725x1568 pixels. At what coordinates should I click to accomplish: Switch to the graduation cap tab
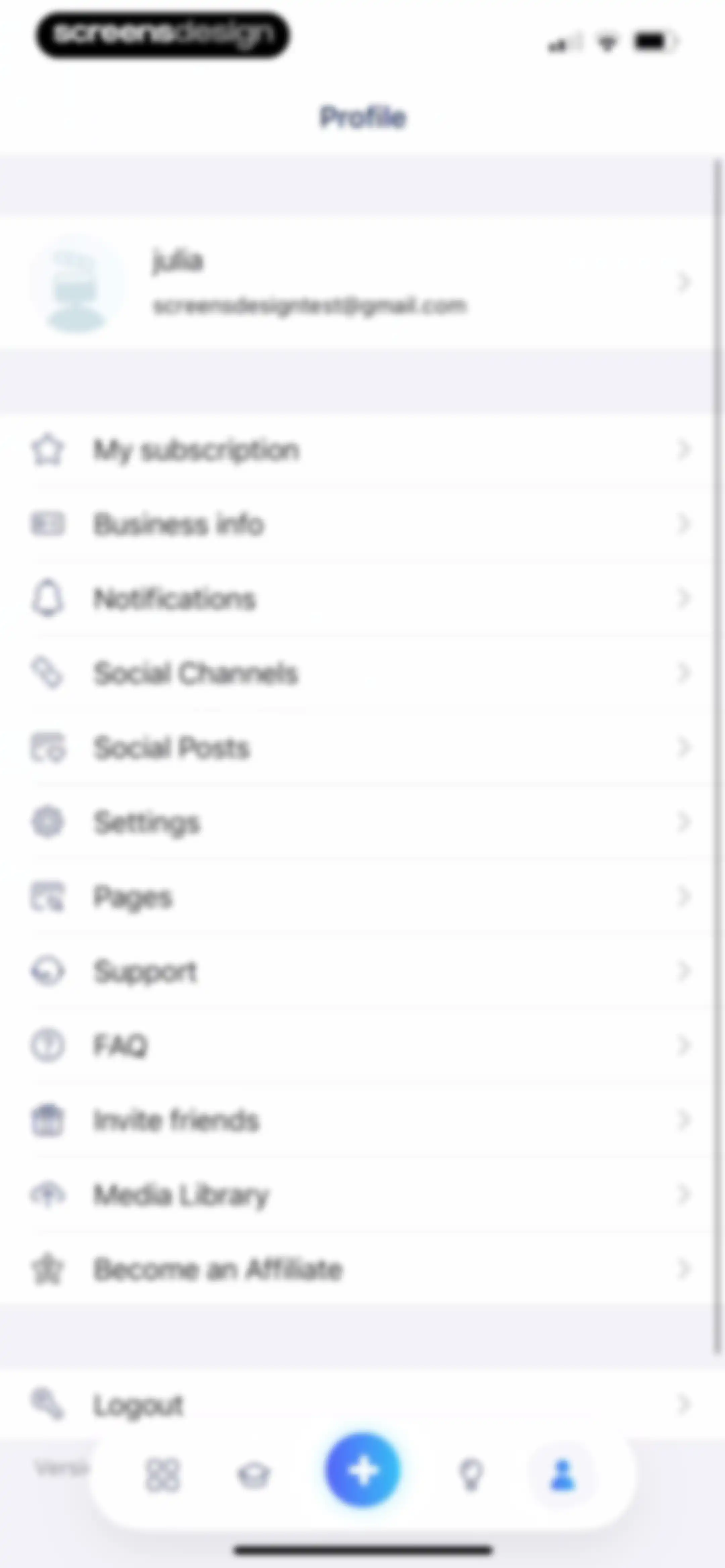pos(254,1475)
